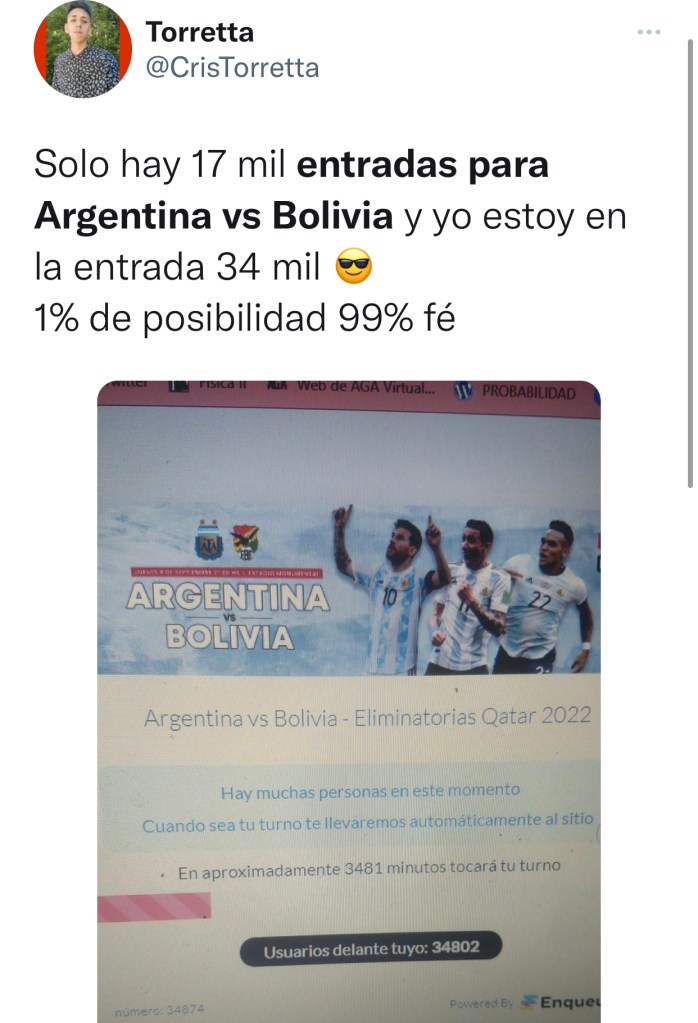Open the @CrisTorretta profile handle
The width and height of the screenshot is (698, 1023).
pos(232,67)
